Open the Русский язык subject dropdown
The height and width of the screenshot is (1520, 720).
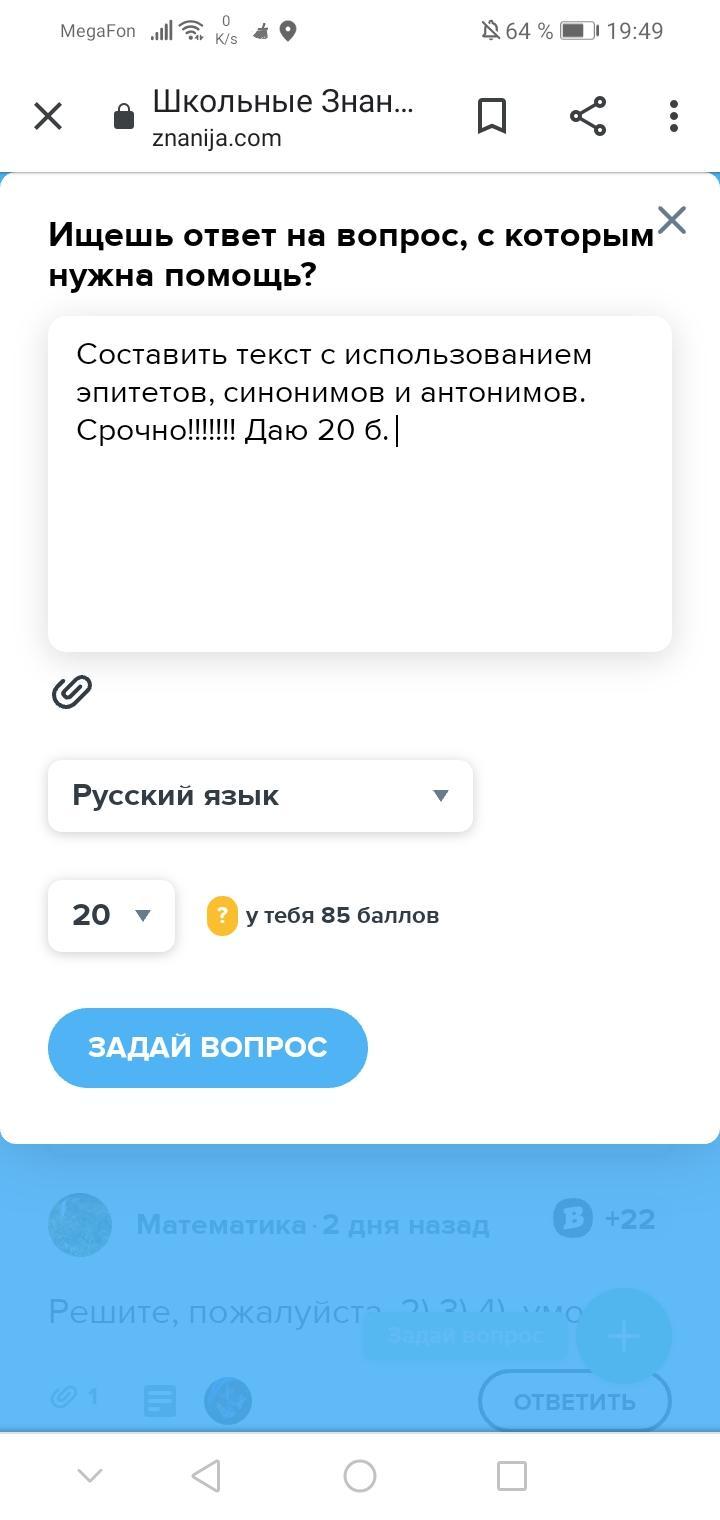[x=260, y=796]
